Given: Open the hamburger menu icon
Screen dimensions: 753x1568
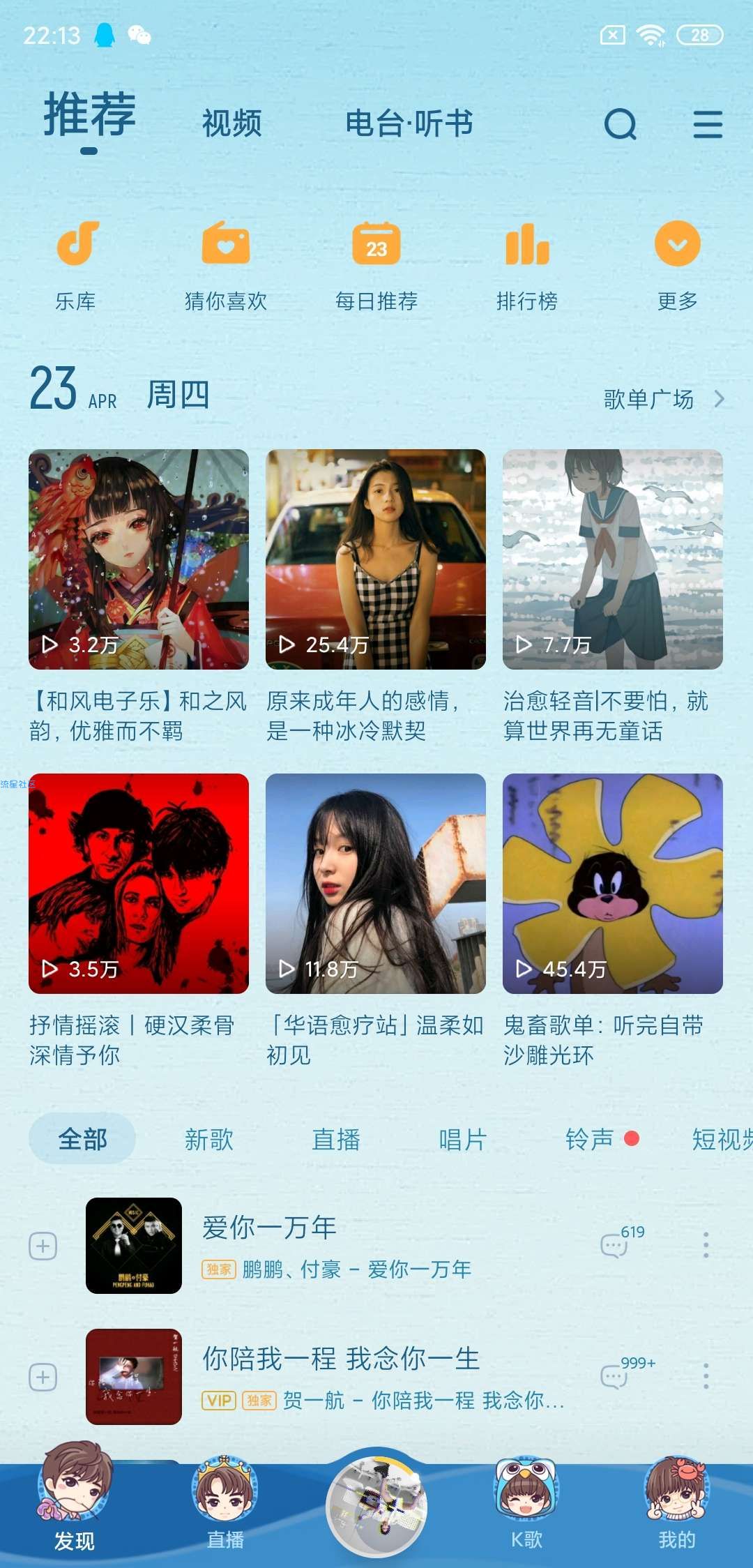Looking at the screenshot, I should pyautogui.click(x=708, y=125).
